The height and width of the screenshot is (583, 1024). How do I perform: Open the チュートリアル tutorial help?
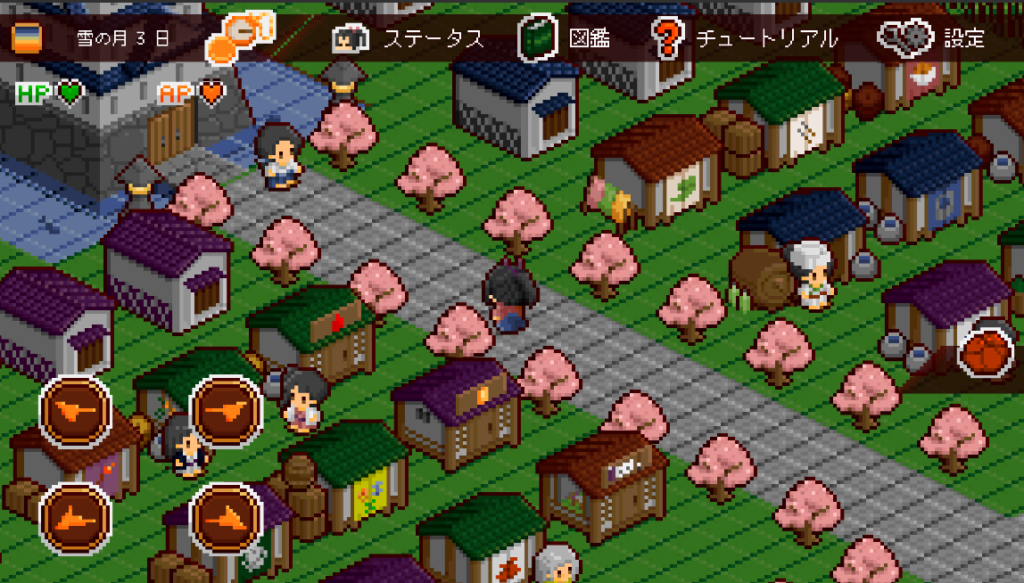(744, 39)
